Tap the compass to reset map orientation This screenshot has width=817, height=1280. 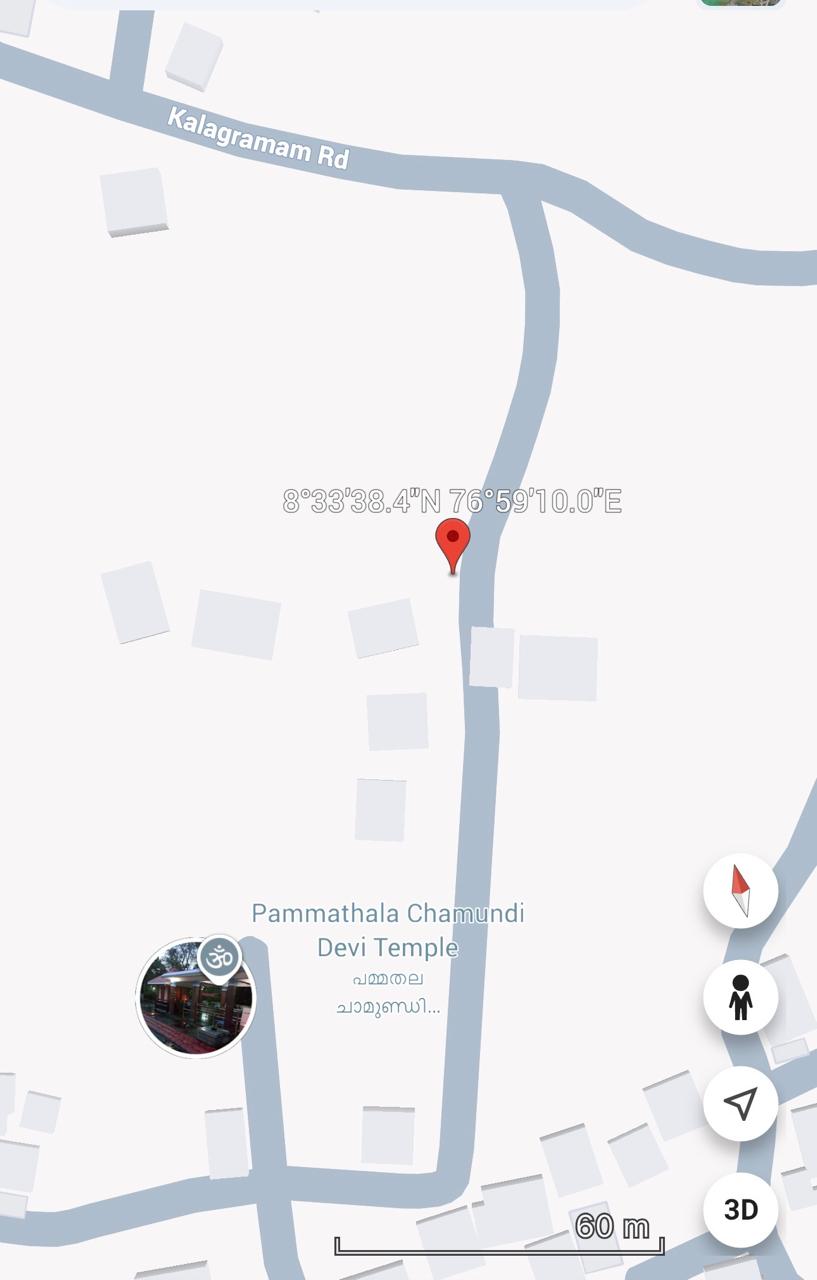point(740,890)
